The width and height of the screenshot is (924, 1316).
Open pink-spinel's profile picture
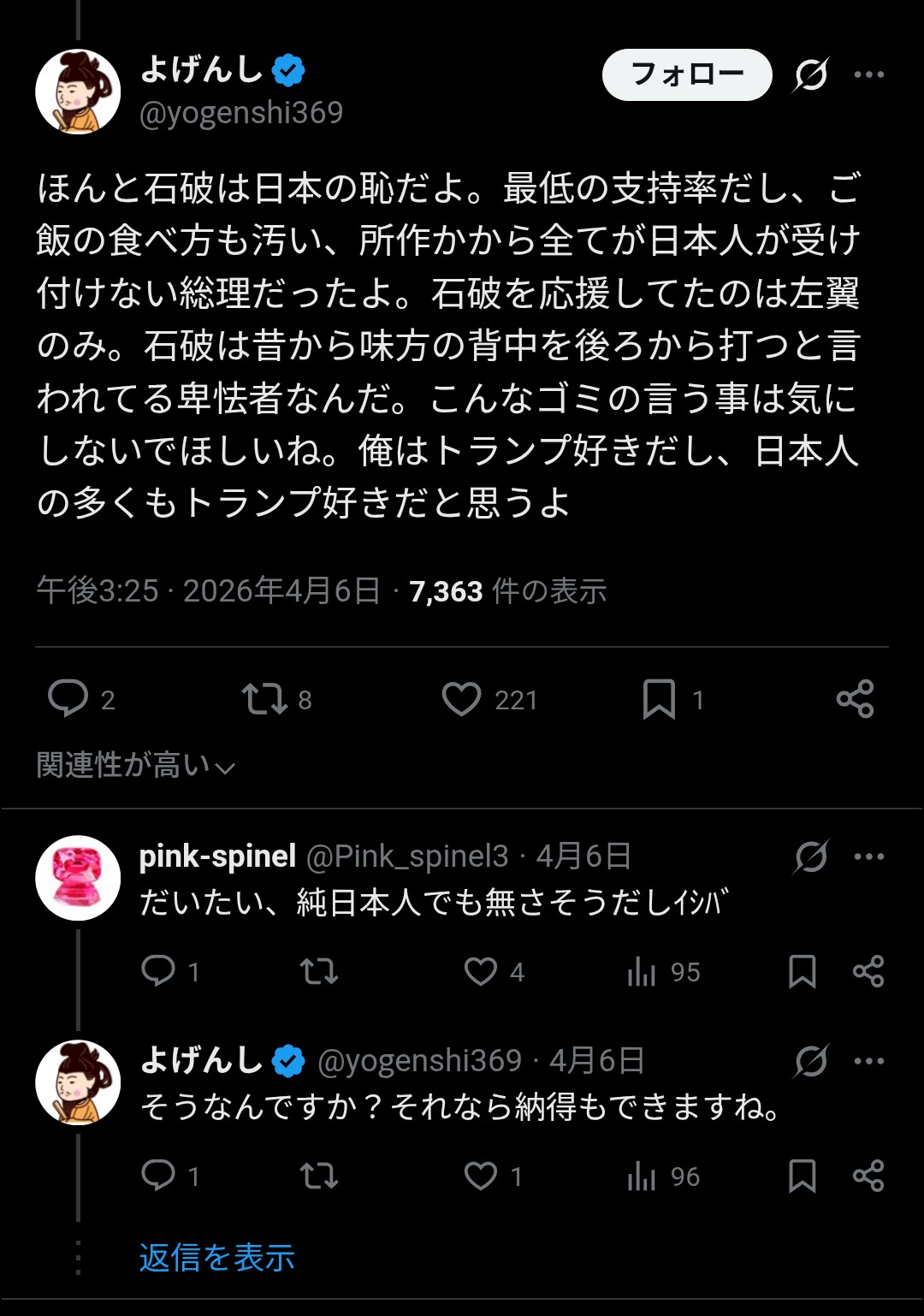coord(78,878)
